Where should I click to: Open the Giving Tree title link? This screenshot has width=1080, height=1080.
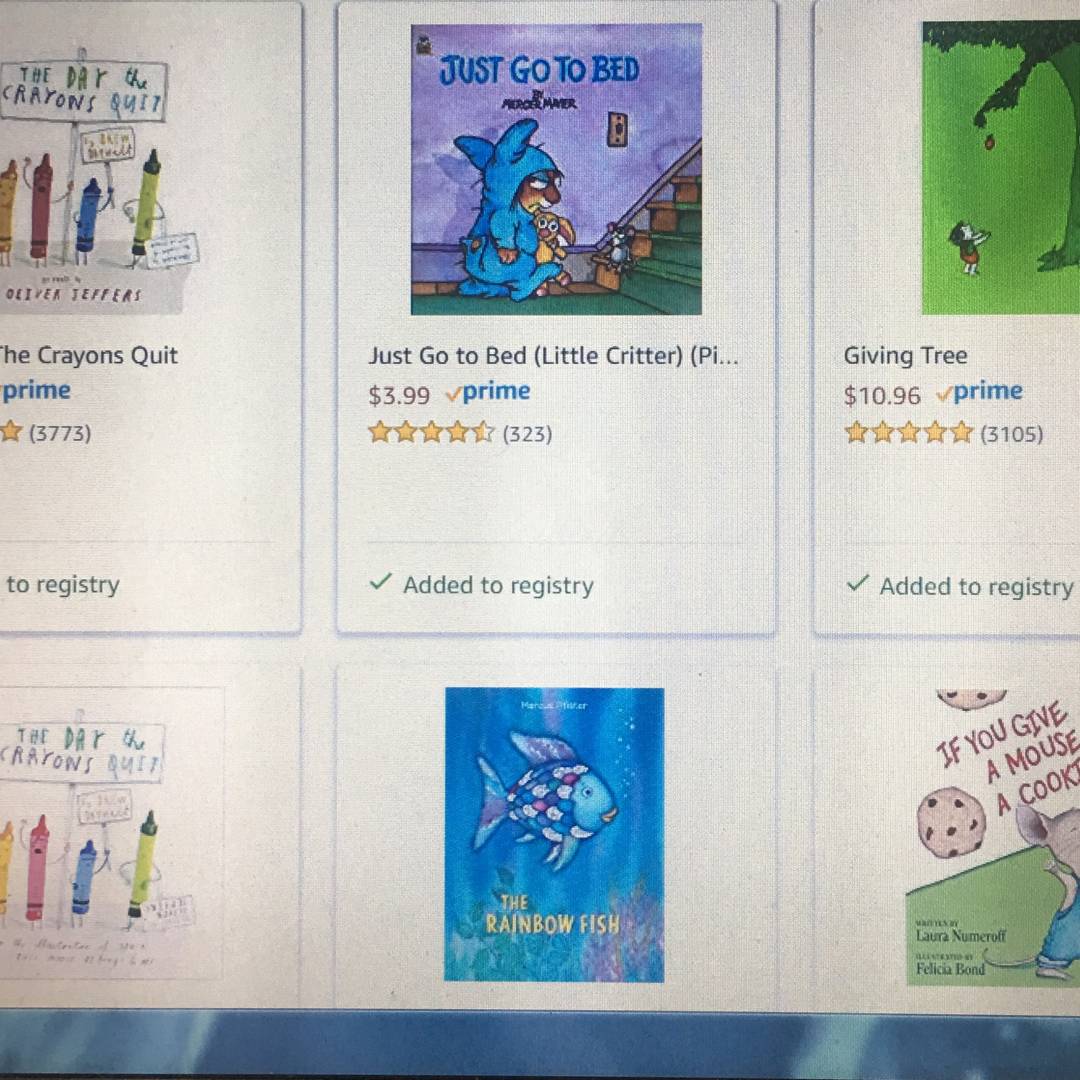click(x=905, y=355)
